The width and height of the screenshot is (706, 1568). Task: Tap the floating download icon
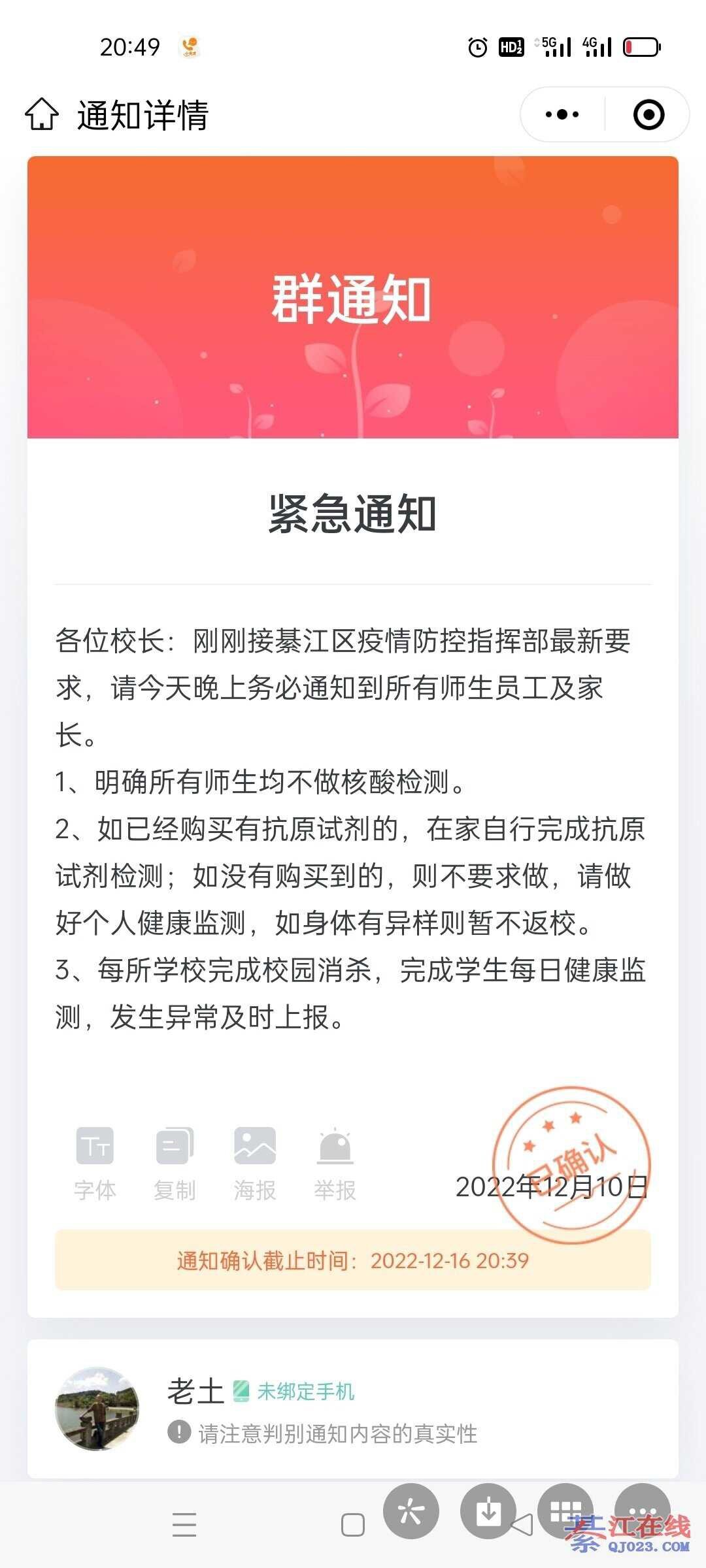(x=488, y=1511)
